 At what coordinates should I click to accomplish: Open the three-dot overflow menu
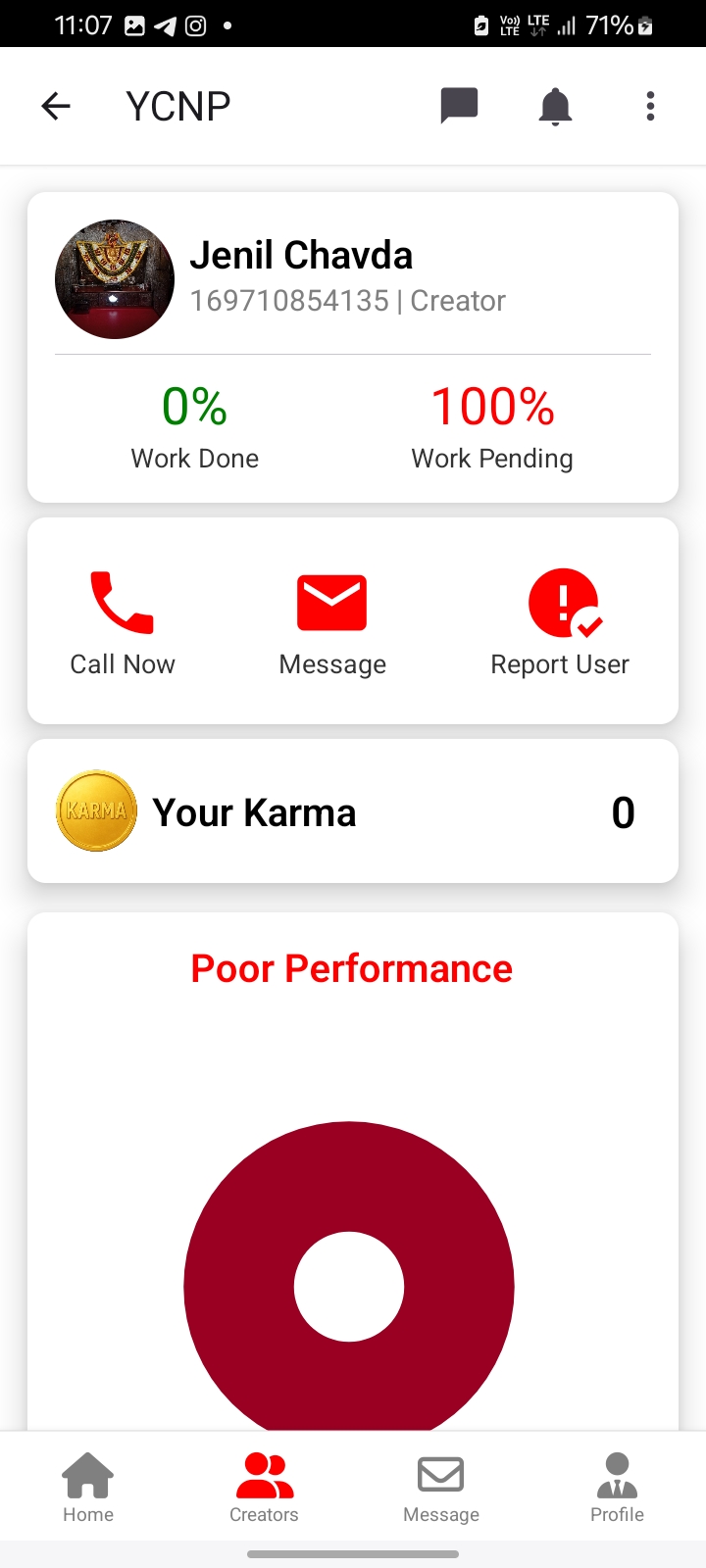pyautogui.click(x=650, y=106)
